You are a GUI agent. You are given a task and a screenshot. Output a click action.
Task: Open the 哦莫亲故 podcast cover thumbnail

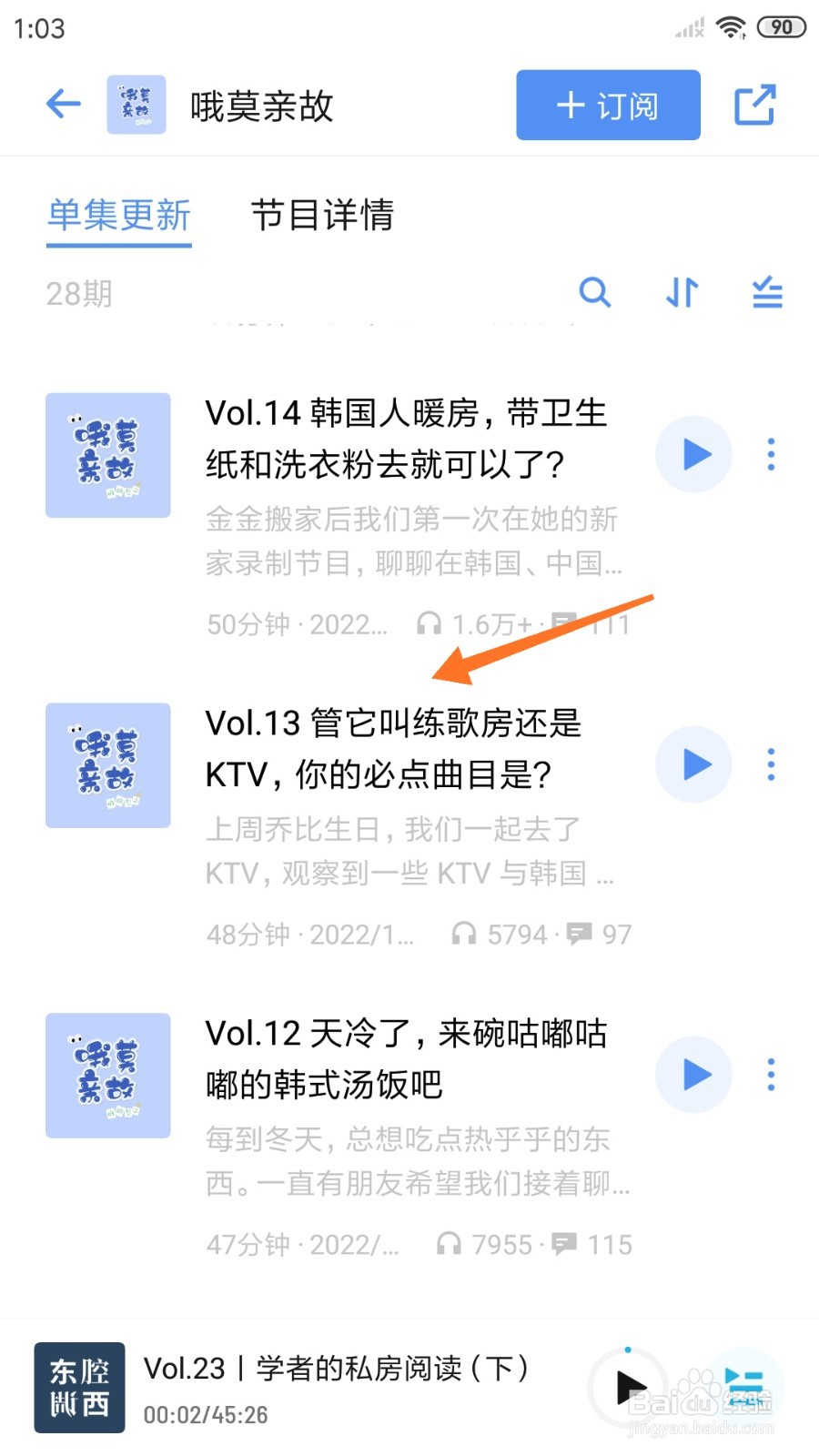click(136, 103)
